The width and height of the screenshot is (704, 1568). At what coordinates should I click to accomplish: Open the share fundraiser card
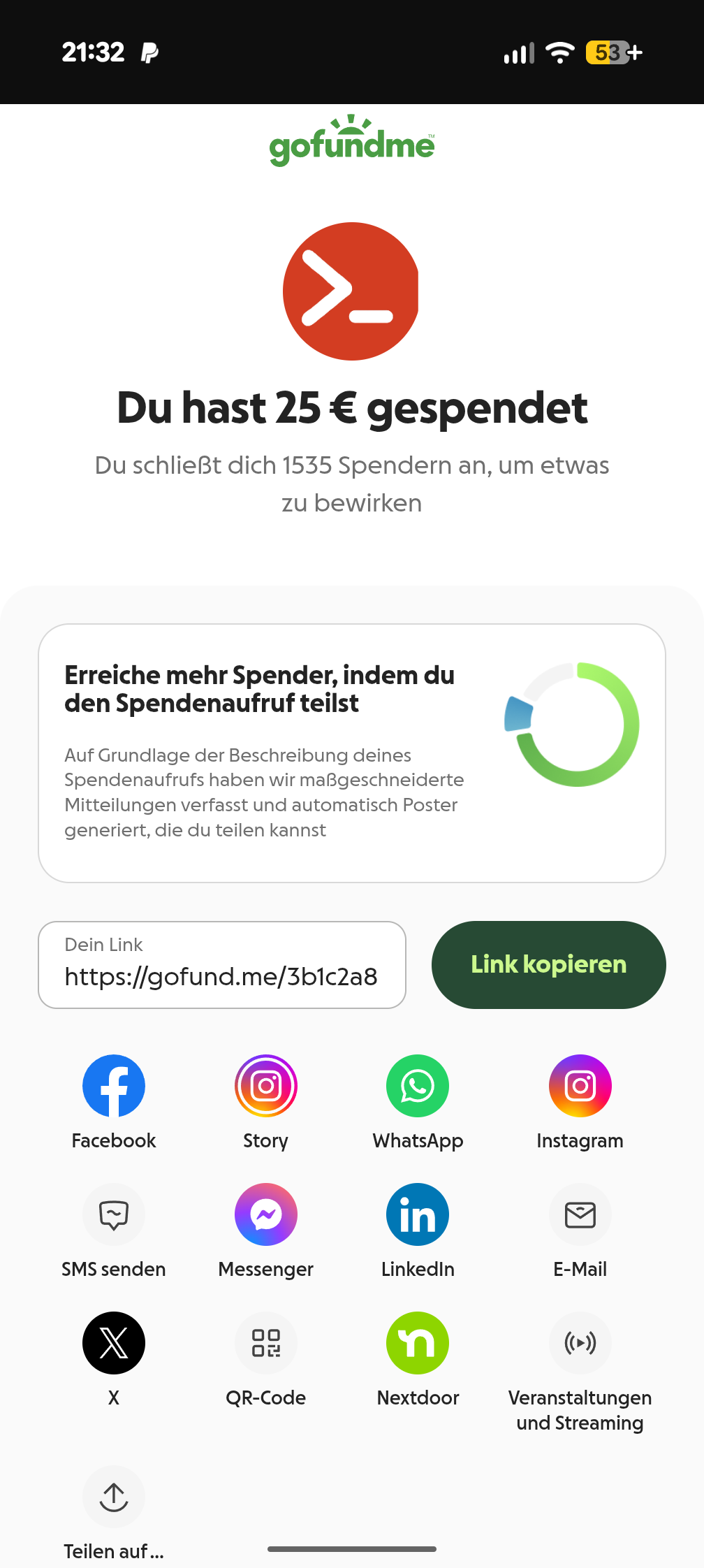(x=351, y=753)
